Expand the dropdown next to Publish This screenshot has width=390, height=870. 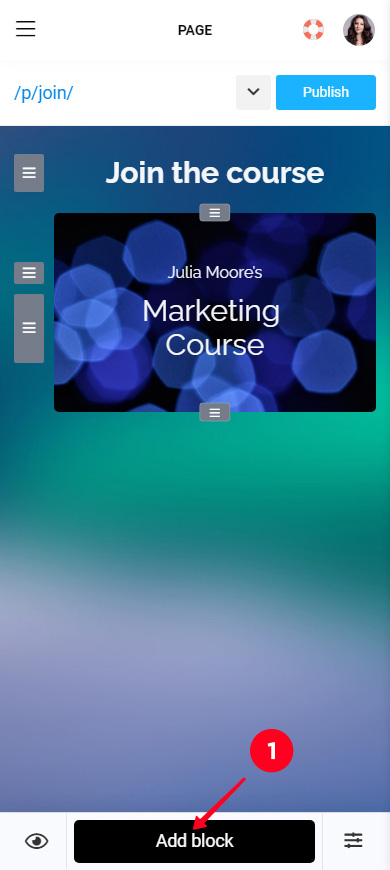click(254, 92)
